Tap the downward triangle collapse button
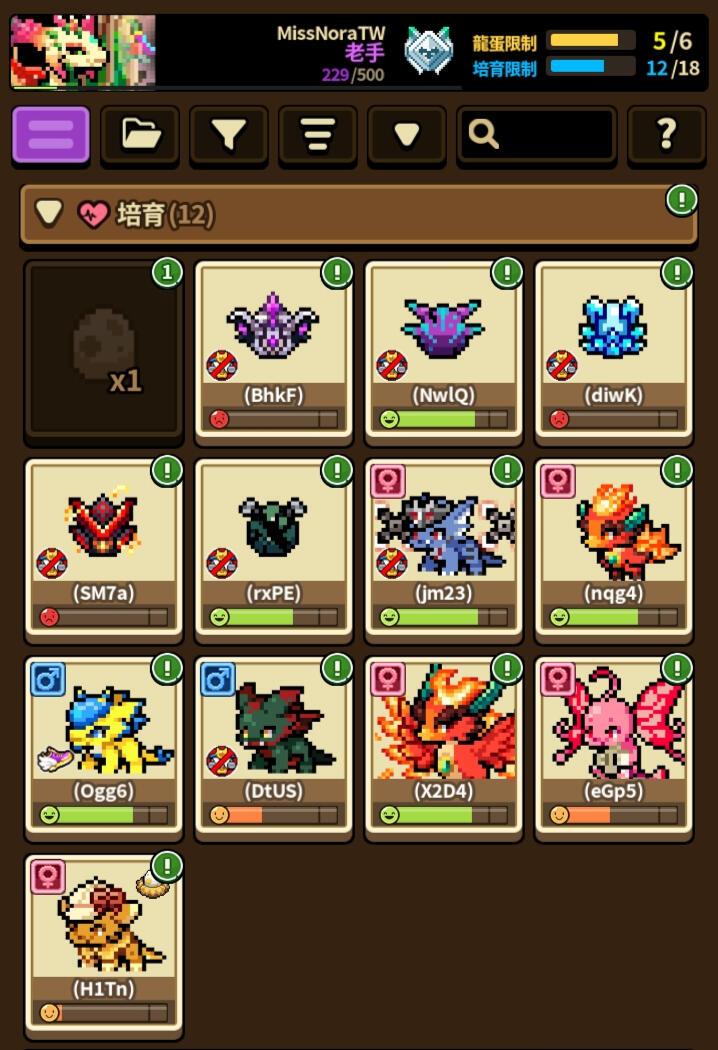Image resolution: width=718 pixels, height=1050 pixels. 406,134
